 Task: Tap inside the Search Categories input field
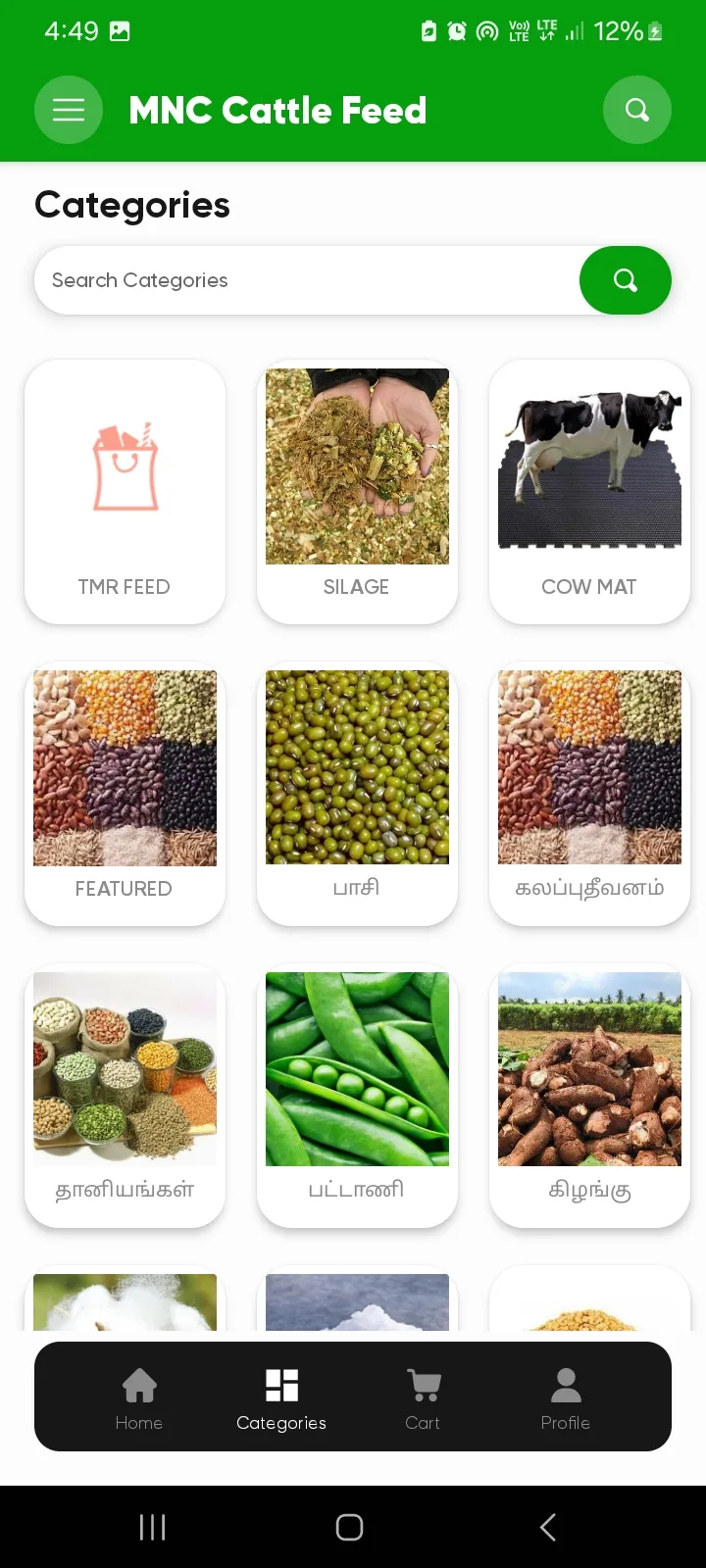294,280
